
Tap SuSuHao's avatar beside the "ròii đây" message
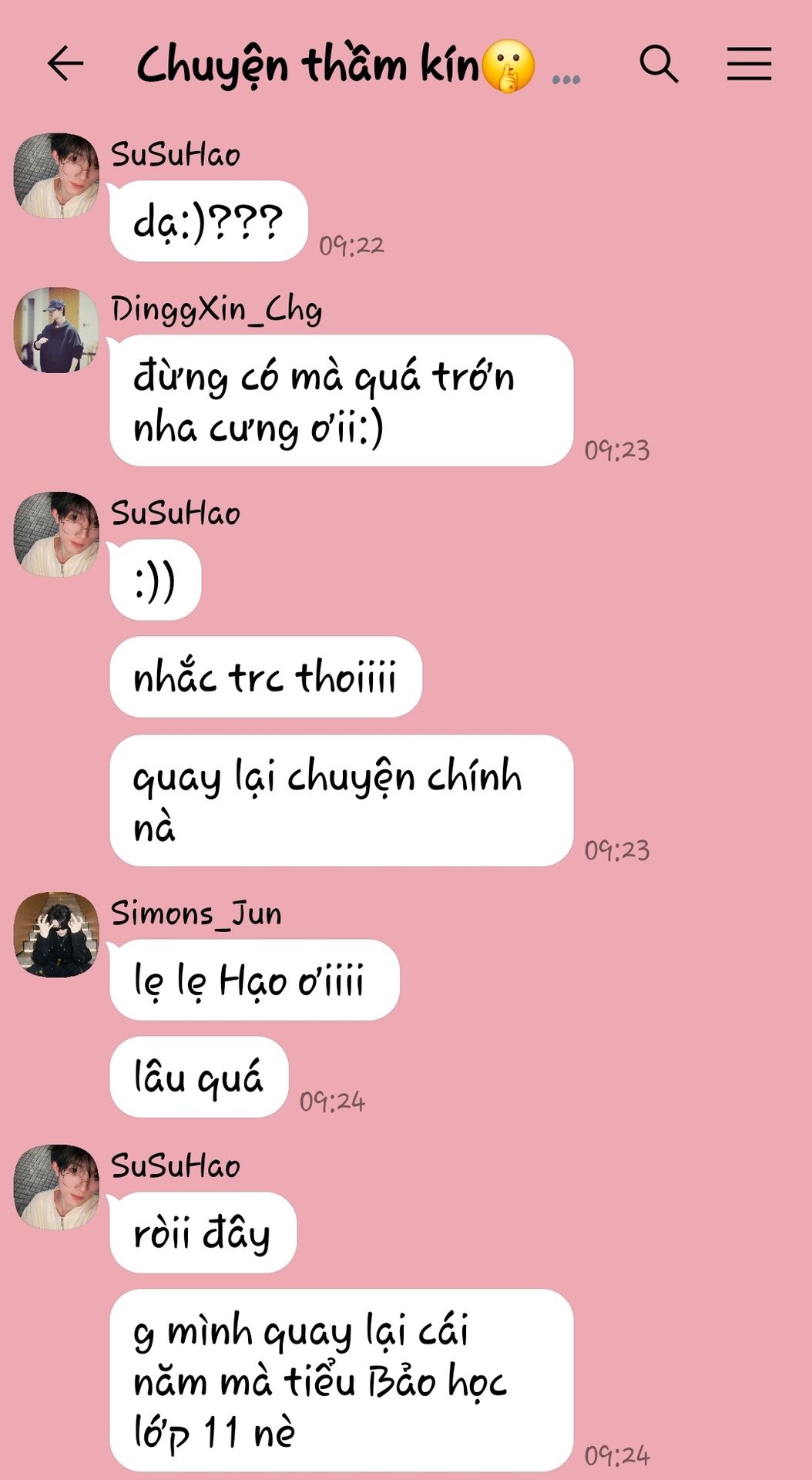[x=56, y=1187]
